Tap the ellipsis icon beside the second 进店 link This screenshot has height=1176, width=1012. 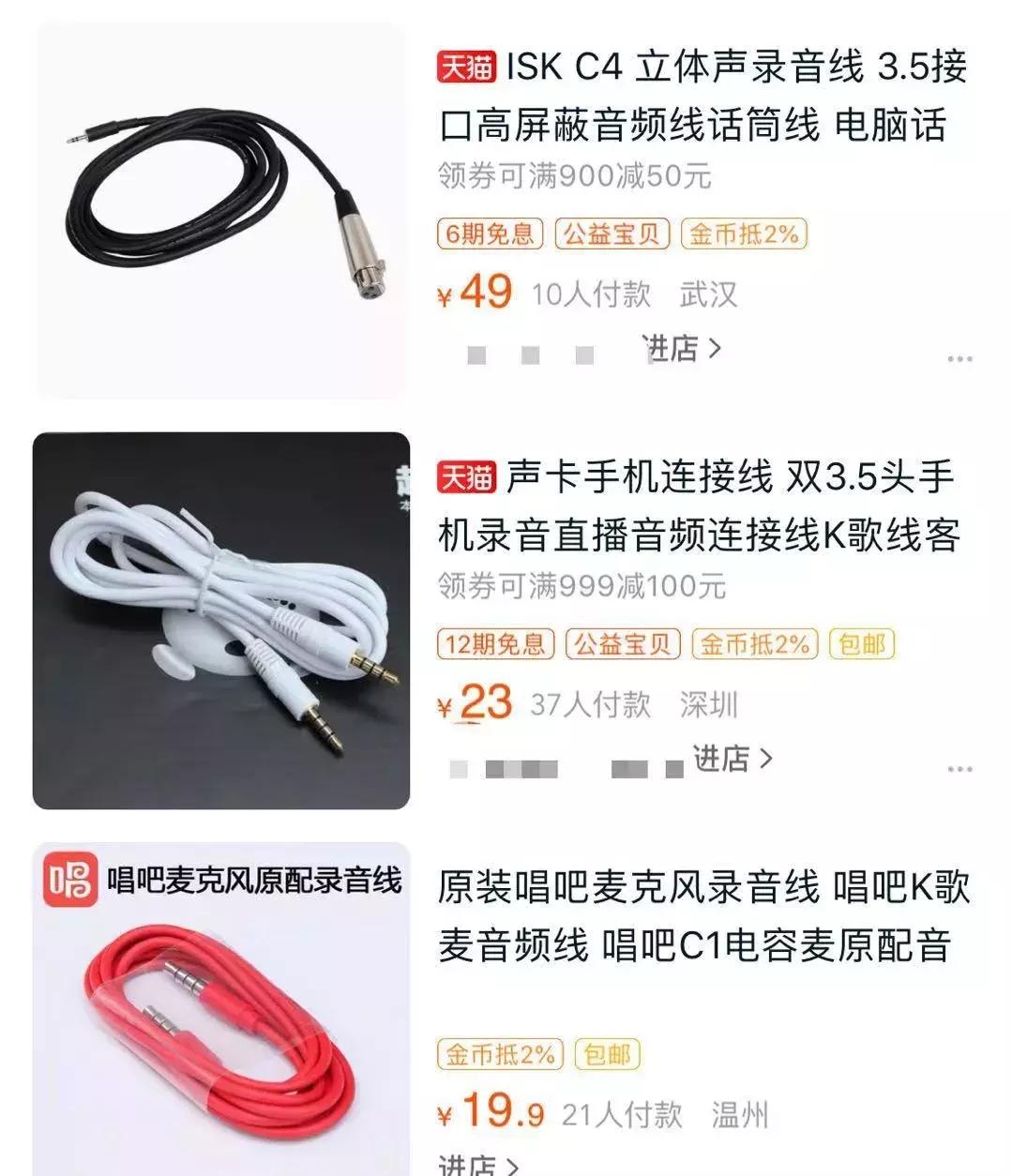(x=959, y=769)
